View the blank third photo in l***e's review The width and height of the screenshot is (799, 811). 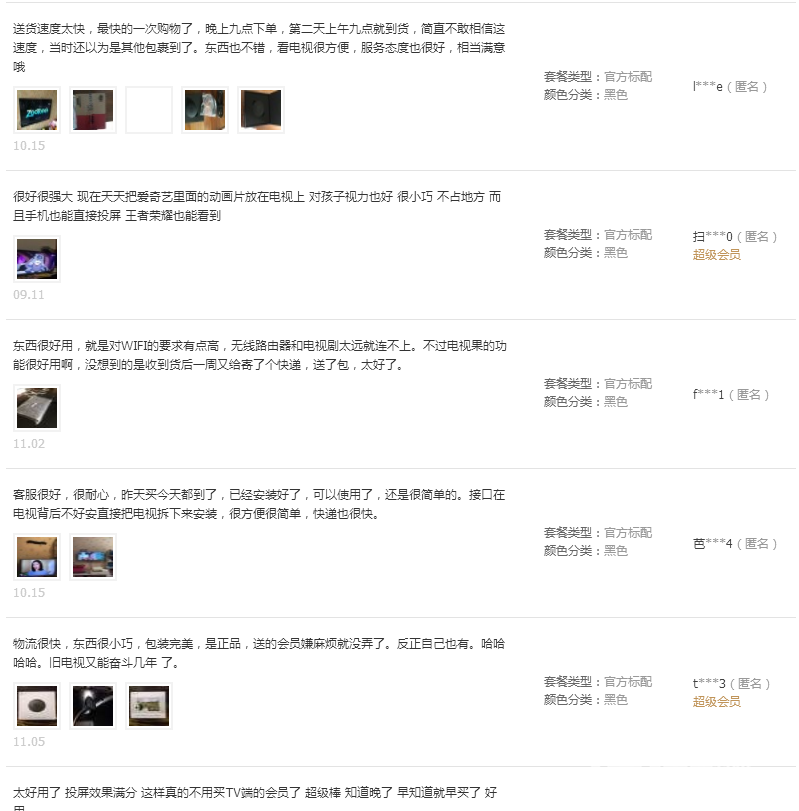[x=149, y=110]
